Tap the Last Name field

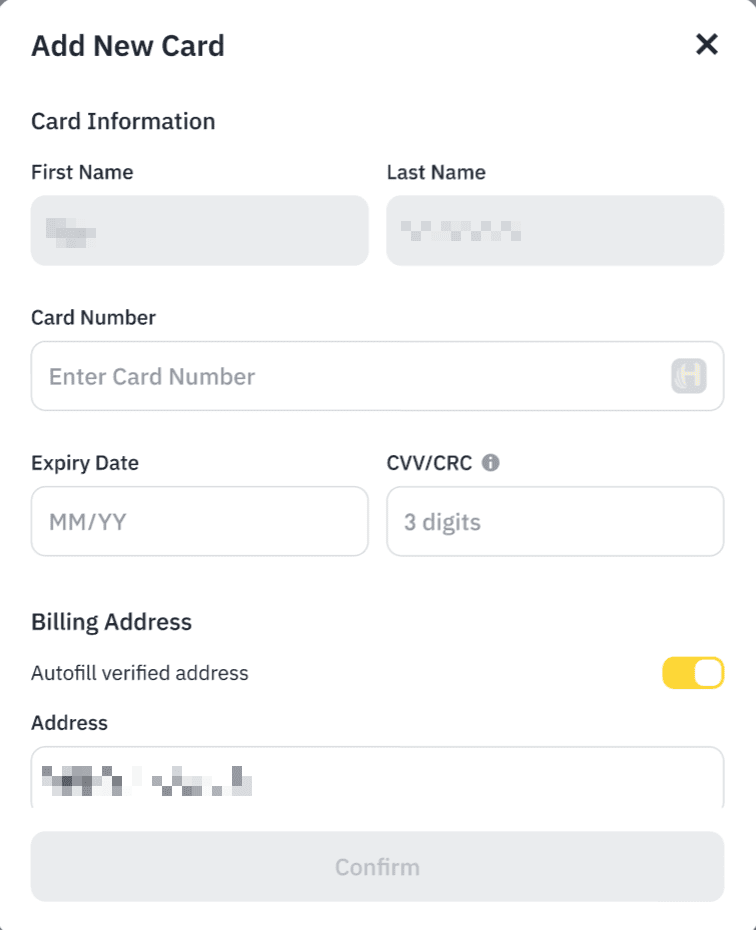[x=554, y=230]
